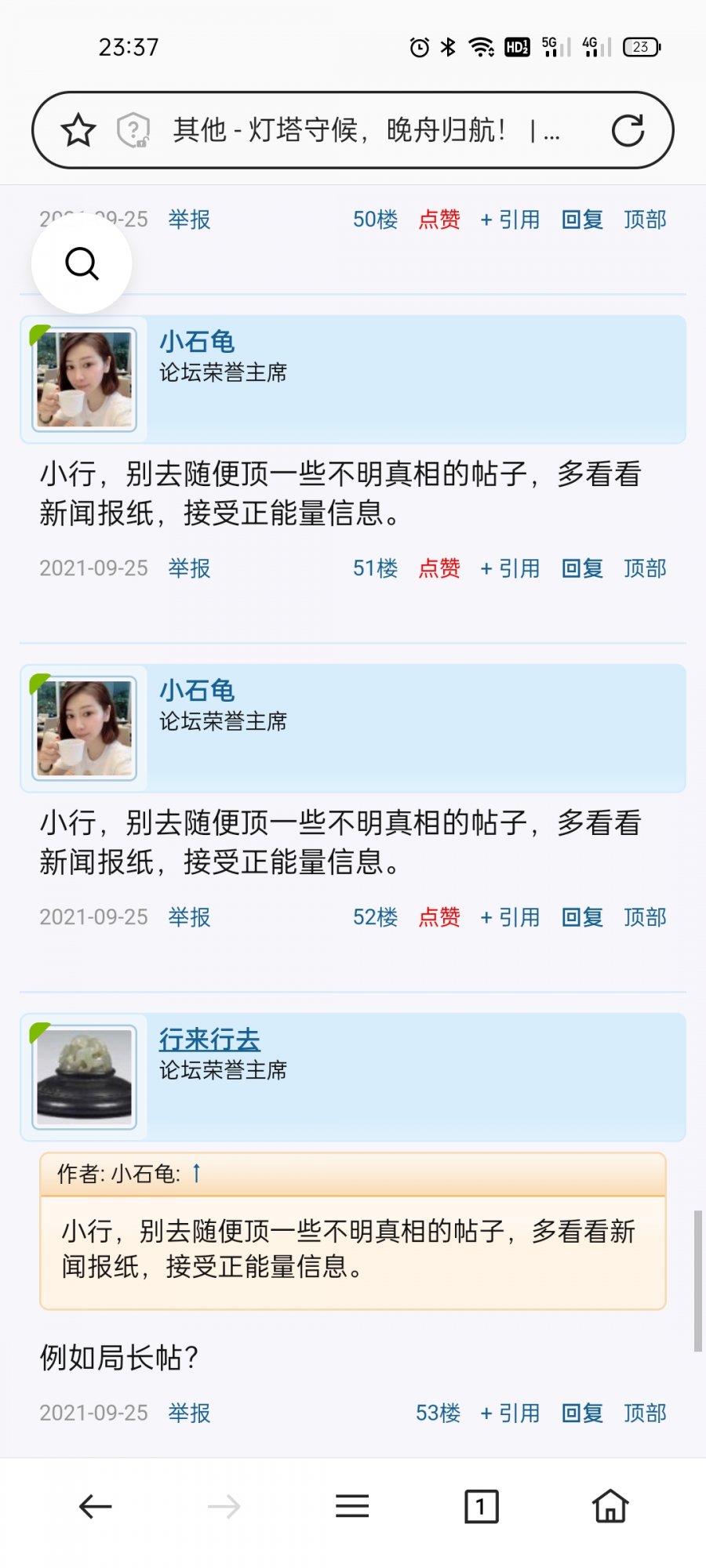Image resolution: width=706 pixels, height=1568 pixels.
Task: Go back in browser
Action: click(96, 1506)
